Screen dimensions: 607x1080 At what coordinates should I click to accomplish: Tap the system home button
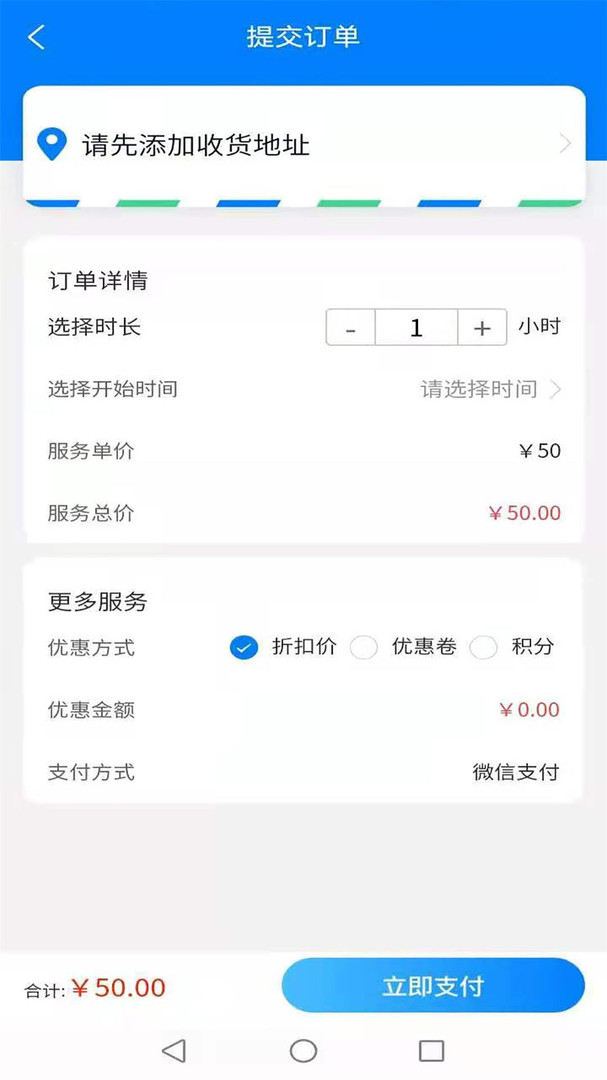(x=303, y=1050)
